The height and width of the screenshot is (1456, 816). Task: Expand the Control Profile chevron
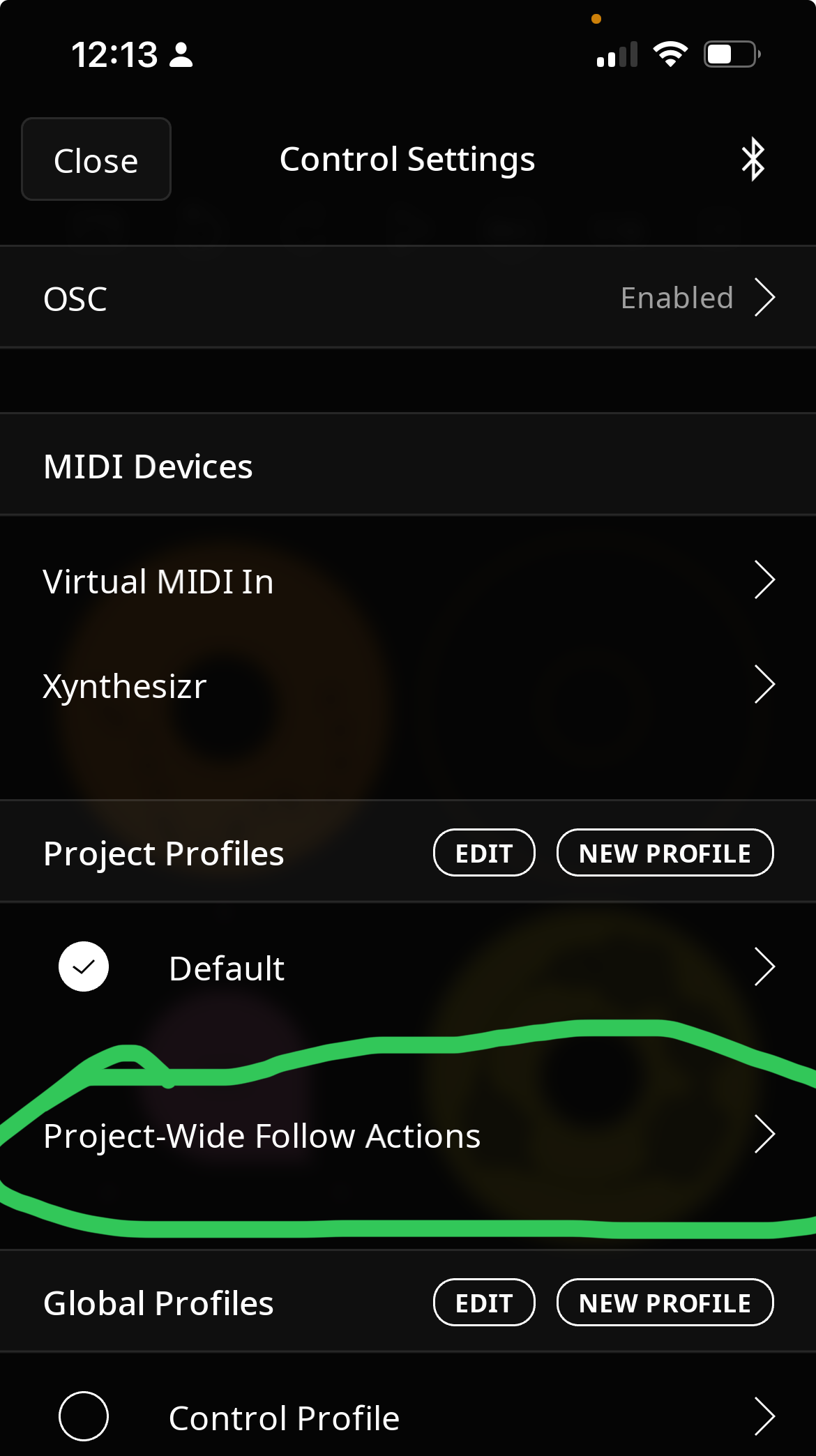(x=764, y=1416)
